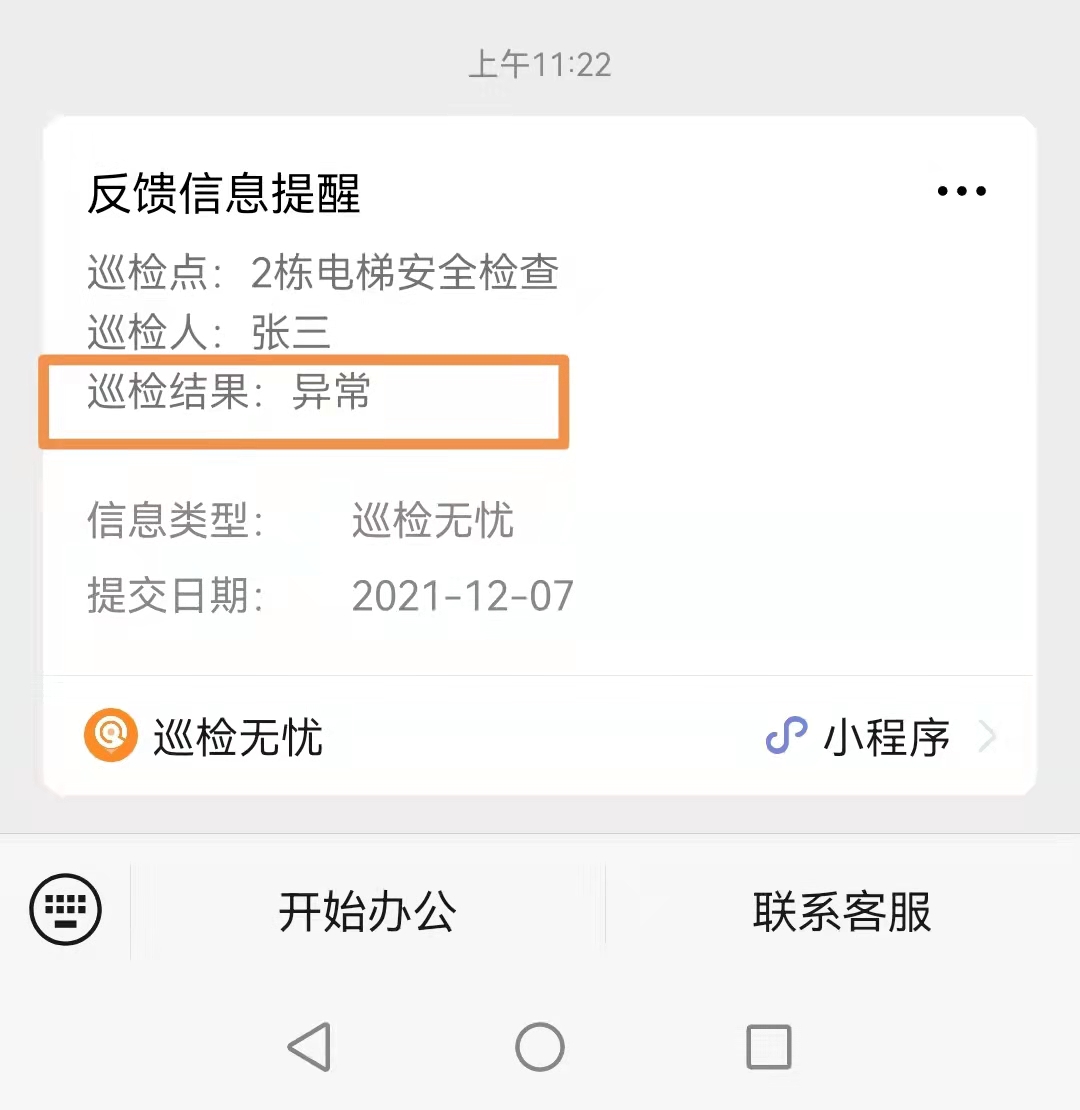This screenshot has height=1110, width=1080.
Task: Tap the 联系客服 menu button
Action: (842, 912)
